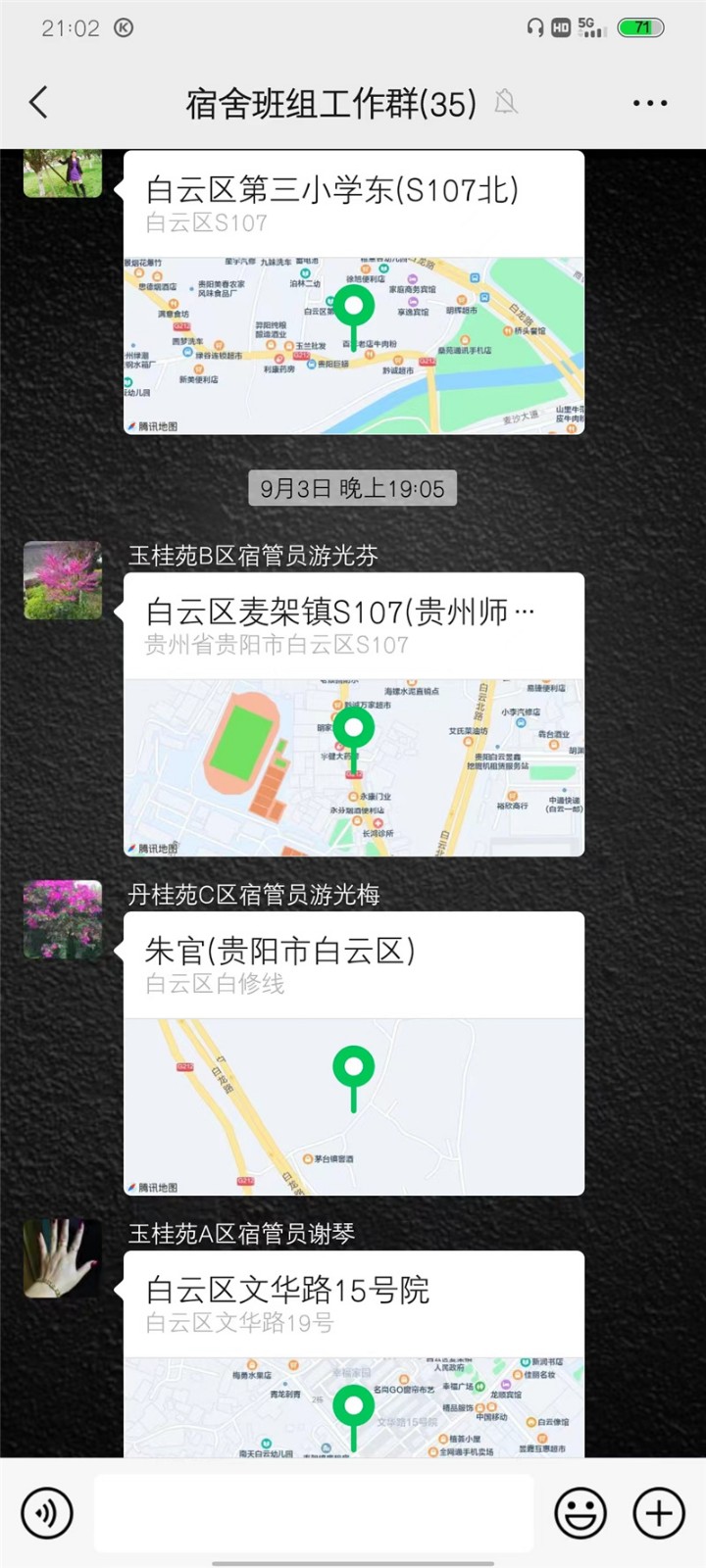Go back from the group chat
Image resolution: width=706 pixels, height=1568 pixels.
[39, 102]
